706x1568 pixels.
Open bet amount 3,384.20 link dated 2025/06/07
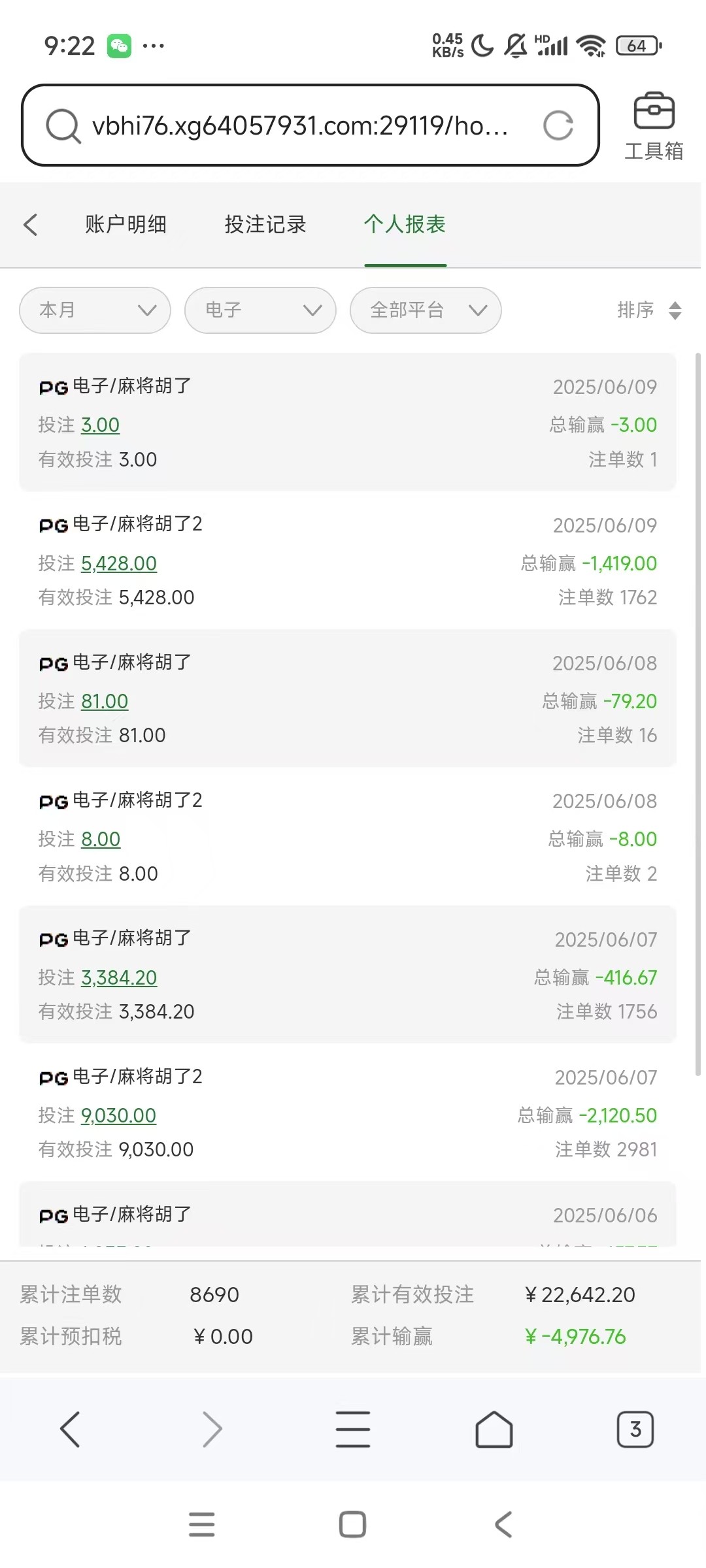pyautogui.click(x=119, y=977)
